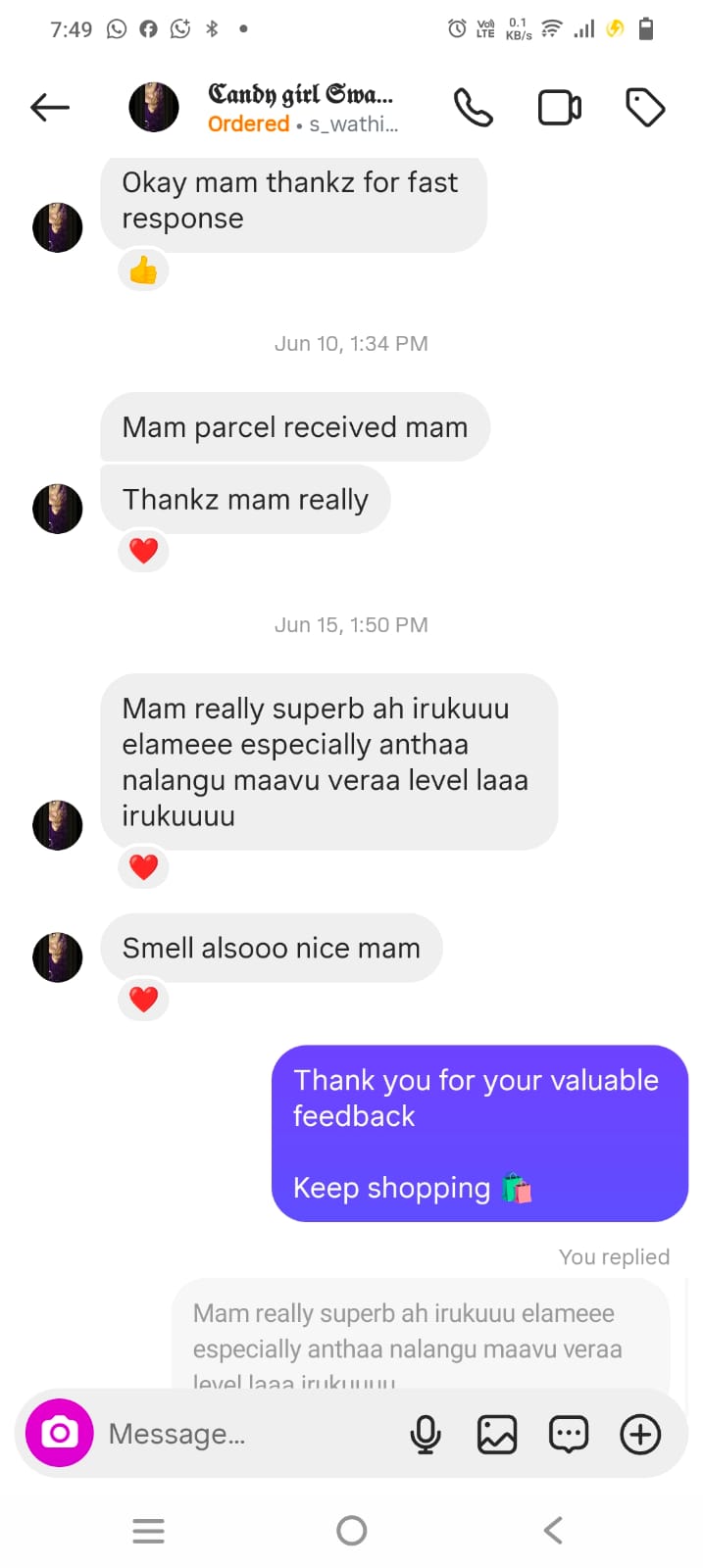Viewport: 703px width, 1568px height.
Task: Tap the heart reaction under 'Thankz mam really'
Action: coord(144,551)
